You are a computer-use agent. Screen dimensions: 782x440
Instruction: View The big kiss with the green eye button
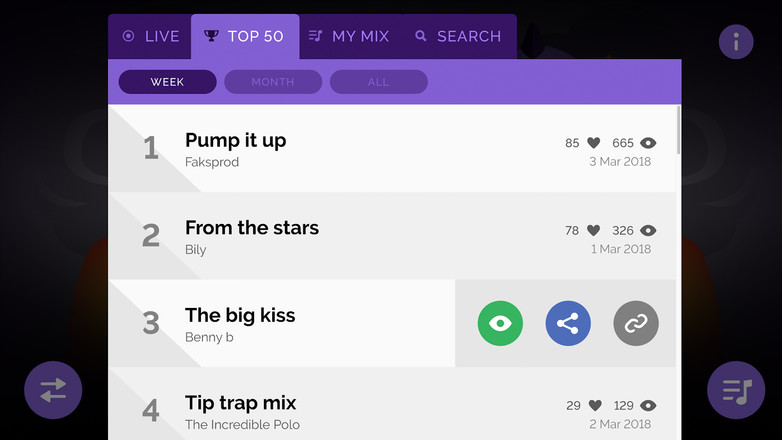click(x=501, y=324)
